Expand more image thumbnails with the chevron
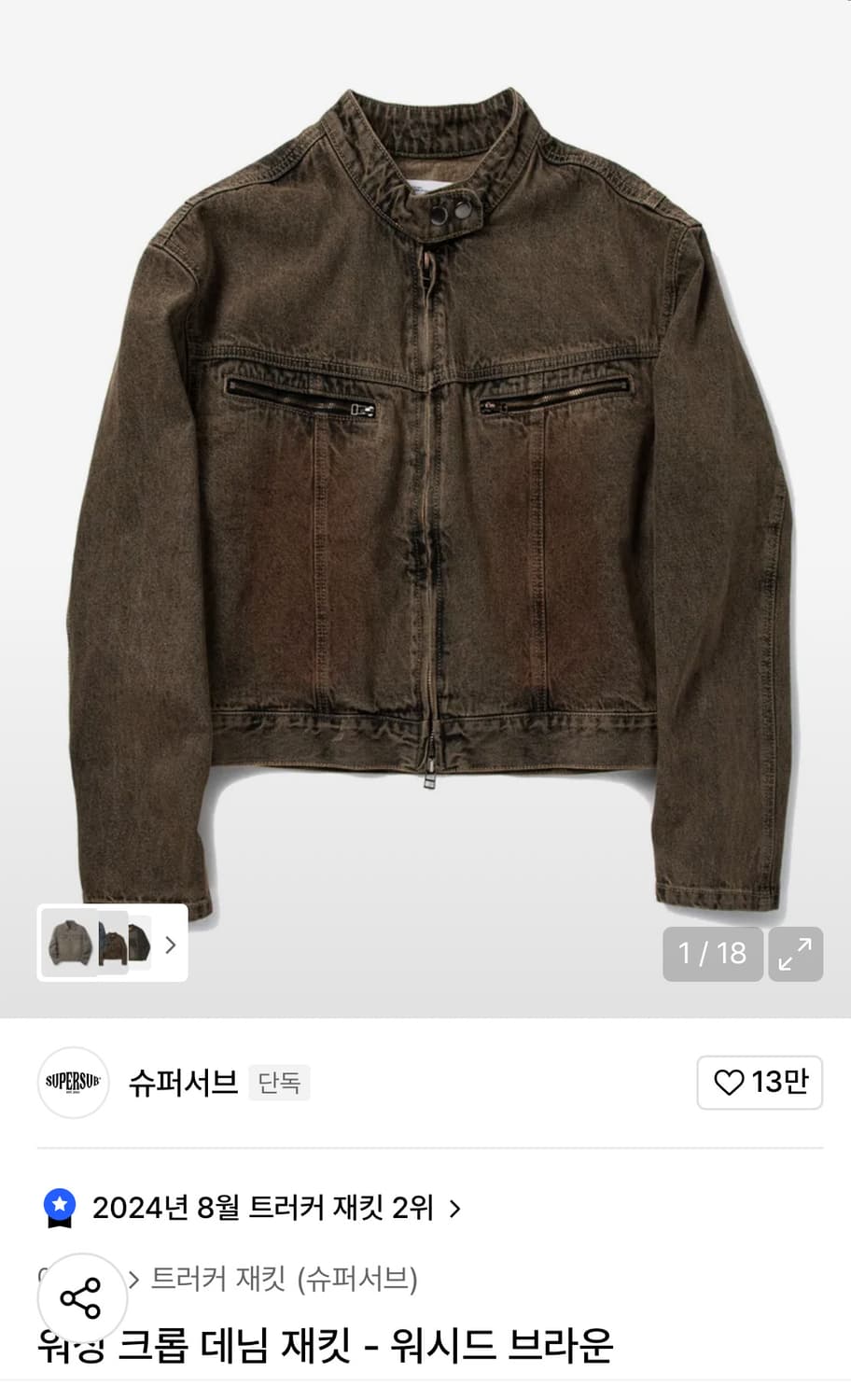 coord(171,945)
